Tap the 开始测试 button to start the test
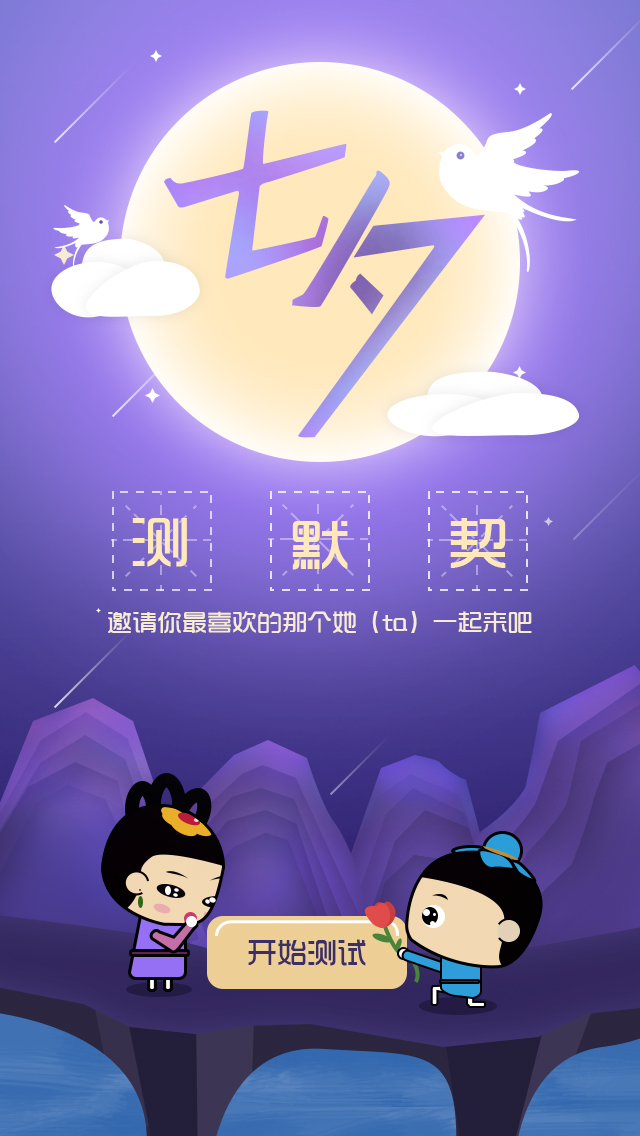 pyautogui.click(x=306, y=953)
